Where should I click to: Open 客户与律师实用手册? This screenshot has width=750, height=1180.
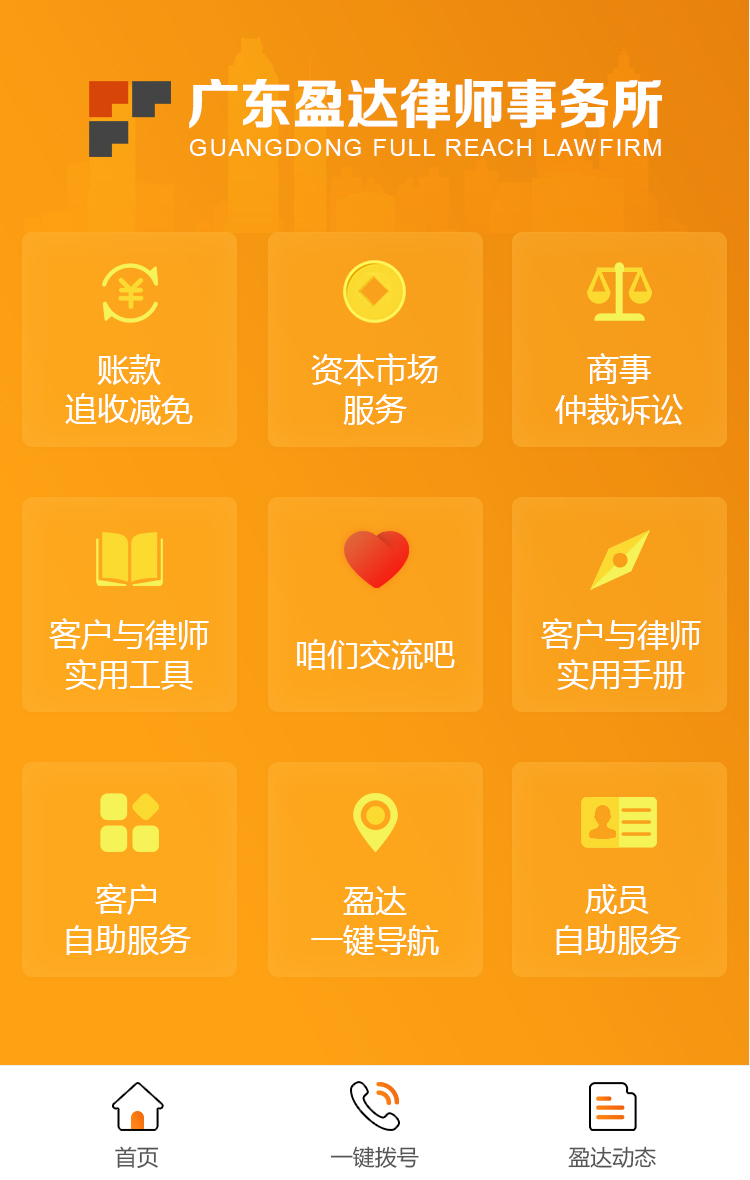coord(619,605)
